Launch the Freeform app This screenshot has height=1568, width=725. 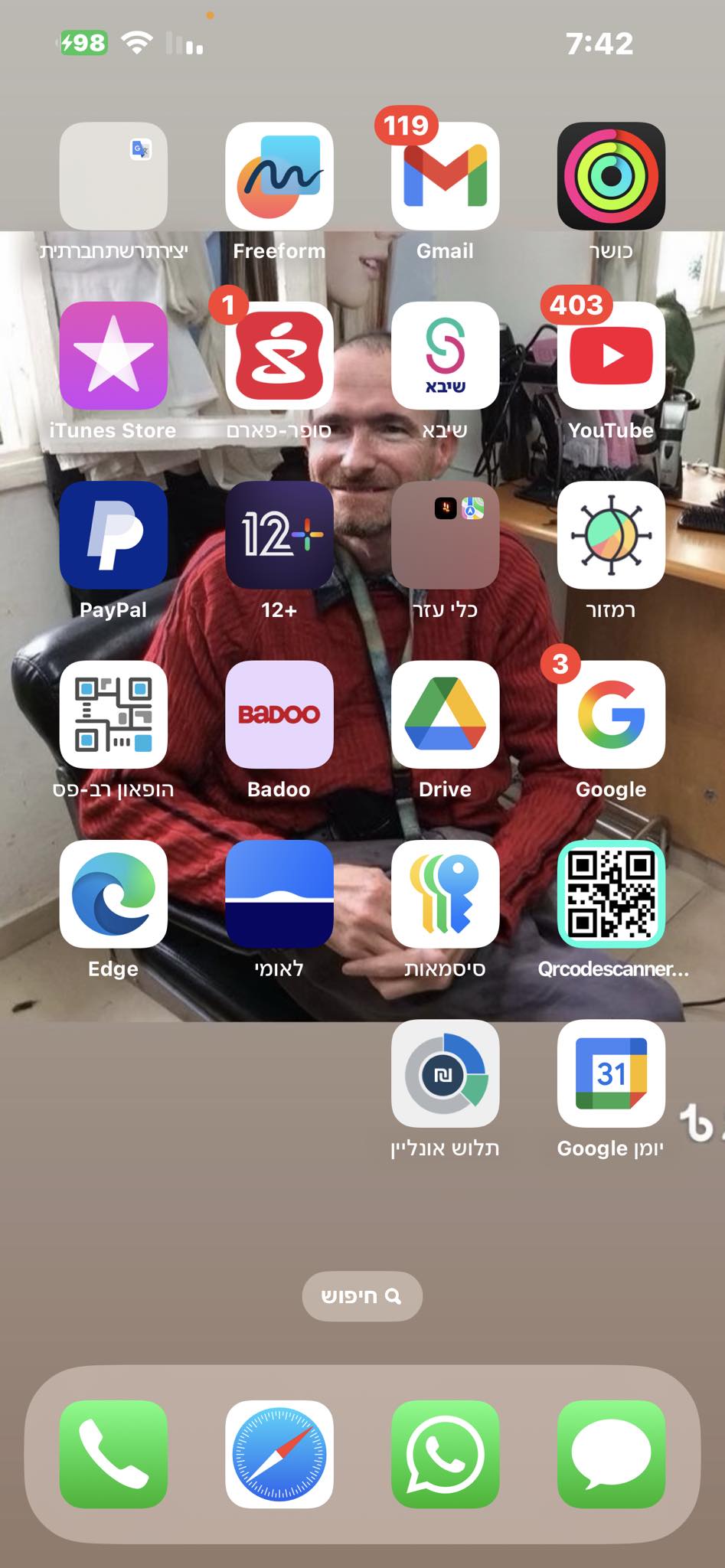tap(279, 176)
